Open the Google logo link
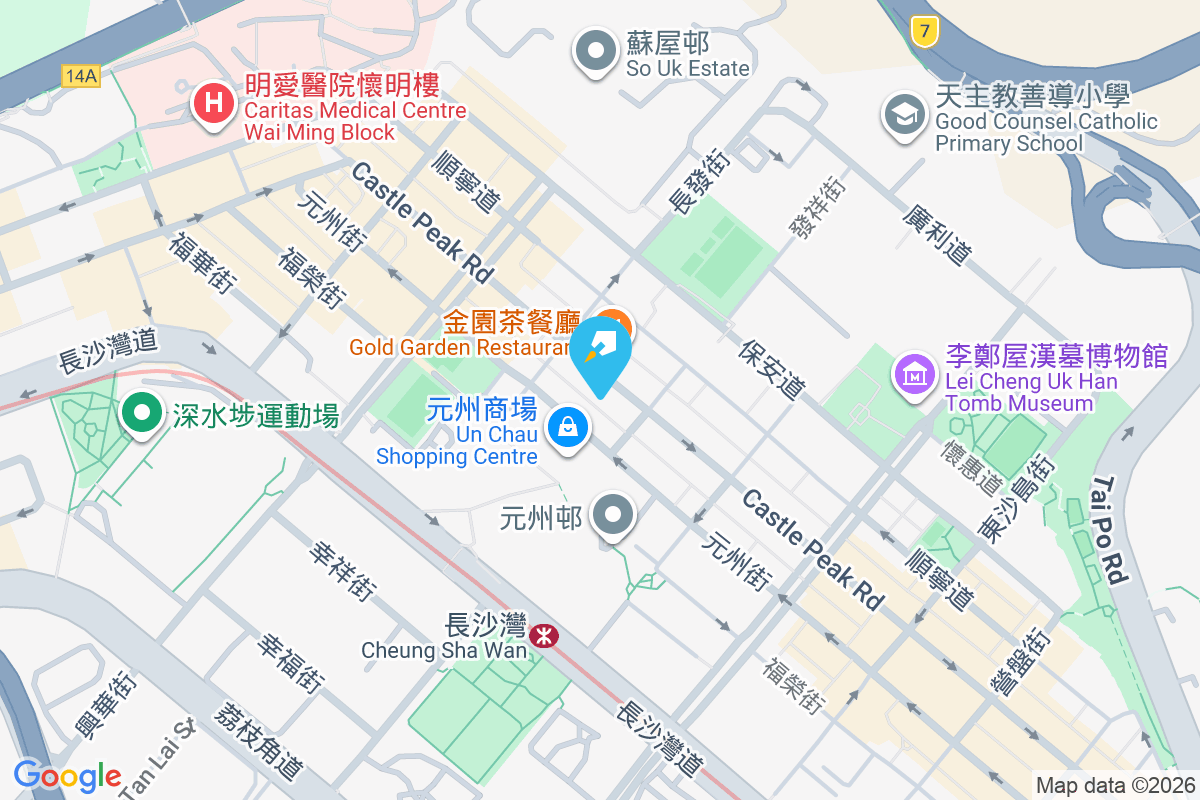 coord(67,775)
